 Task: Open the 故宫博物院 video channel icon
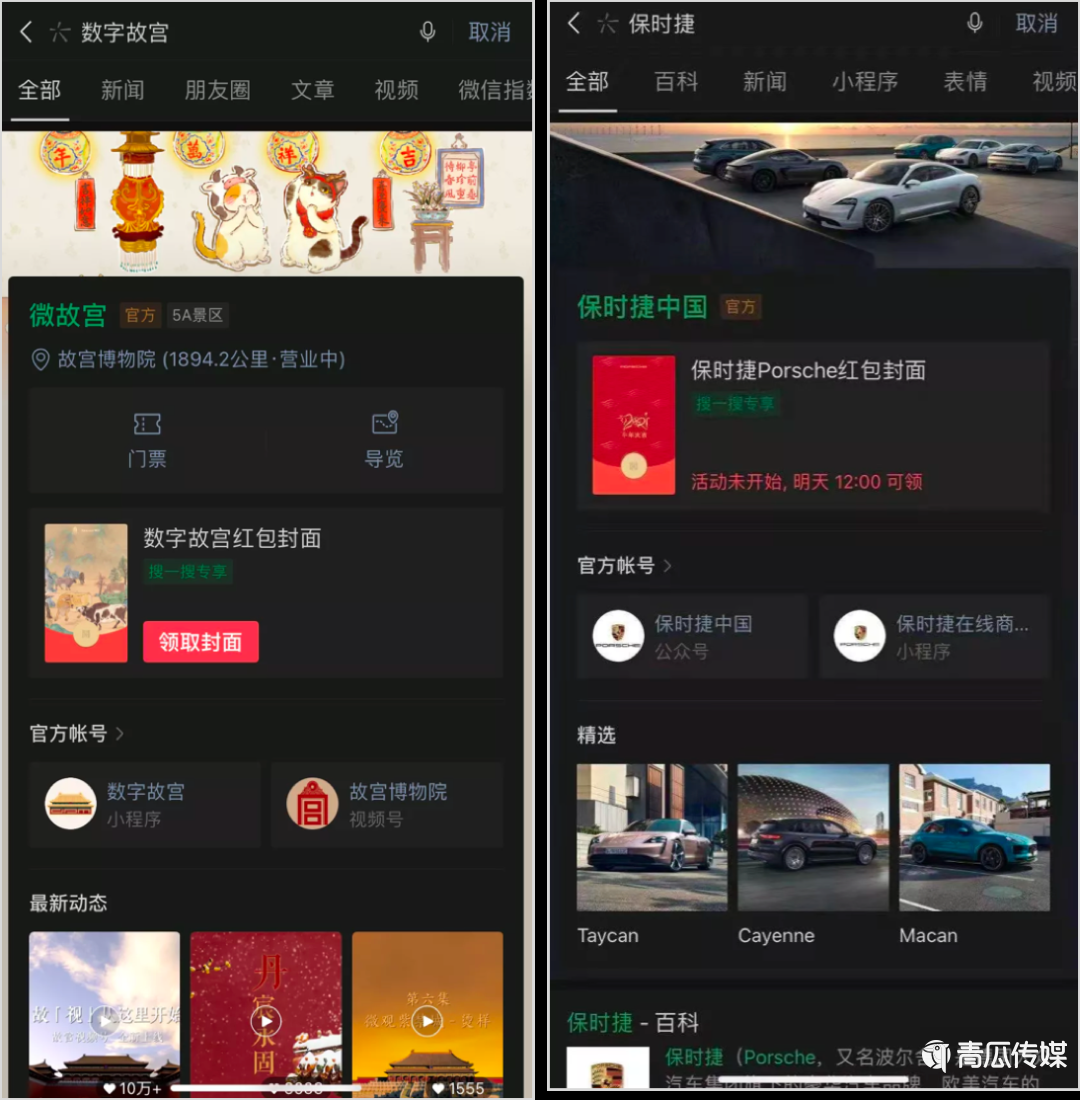pyautogui.click(x=312, y=804)
